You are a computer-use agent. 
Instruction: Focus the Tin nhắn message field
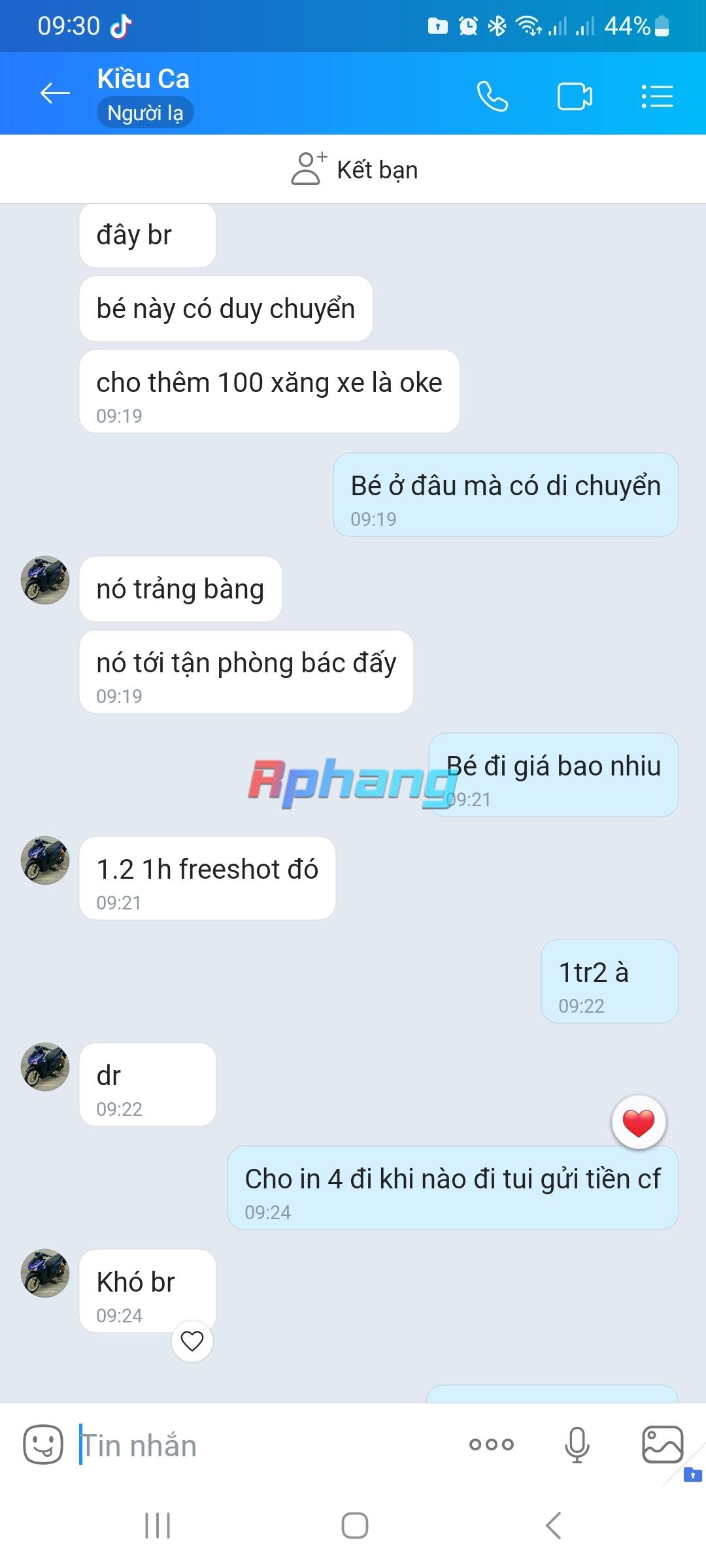tap(261, 1445)
